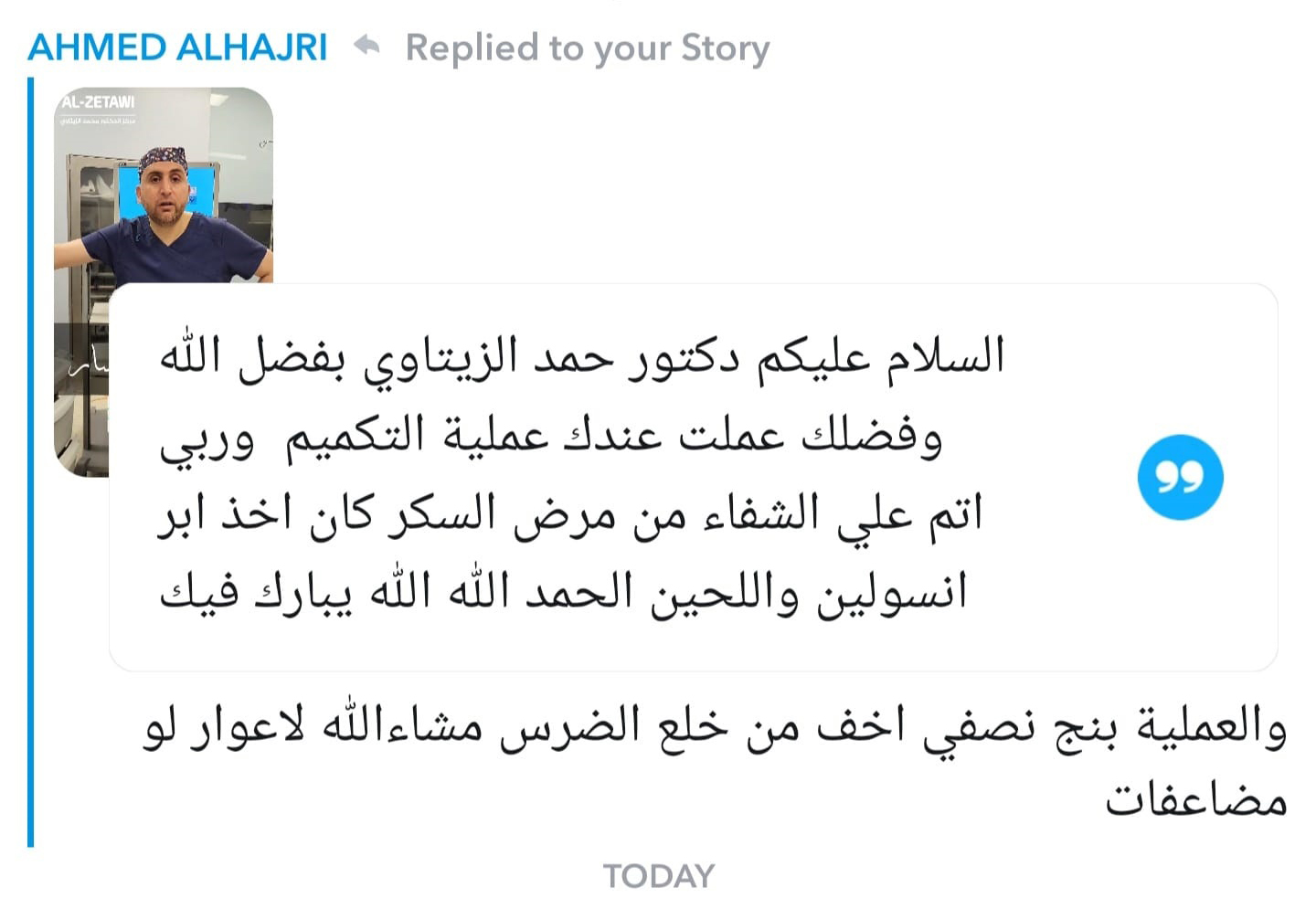The width and height of the screenshot is (1316, 898).
Task: Open the quoted story reply bubble
Action: pyautogui.click(x=640, y=477)
